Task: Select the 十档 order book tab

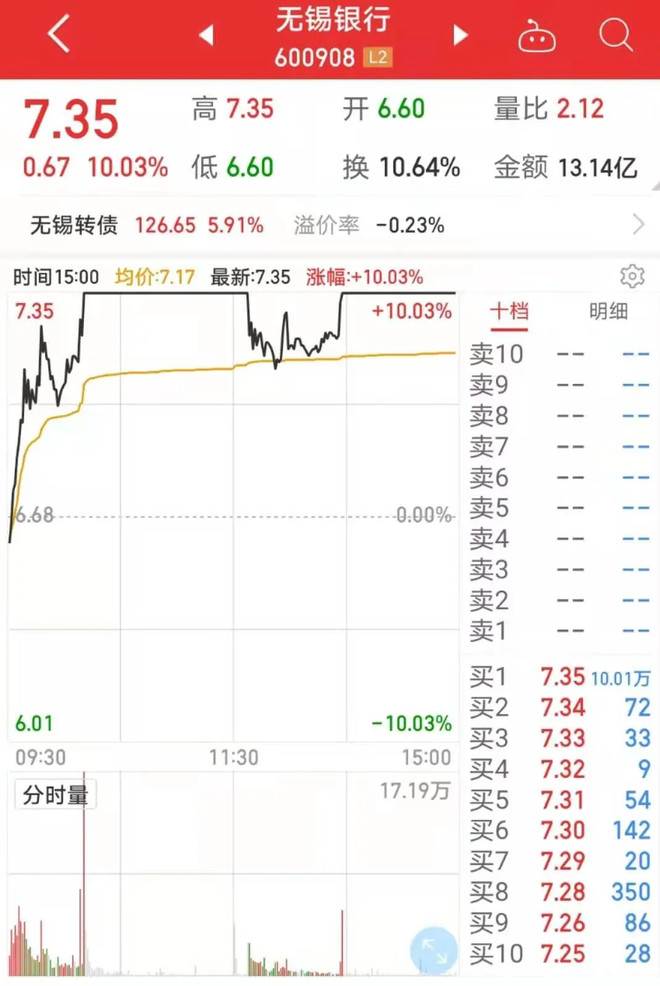Action: [x=509, y=311]
